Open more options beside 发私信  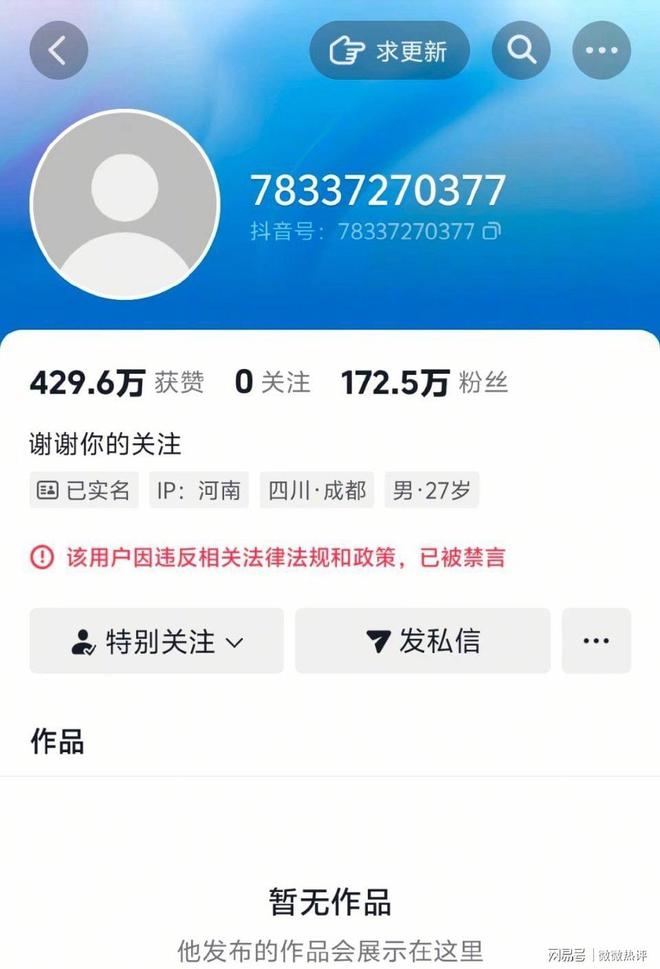[x=596, y=641]
